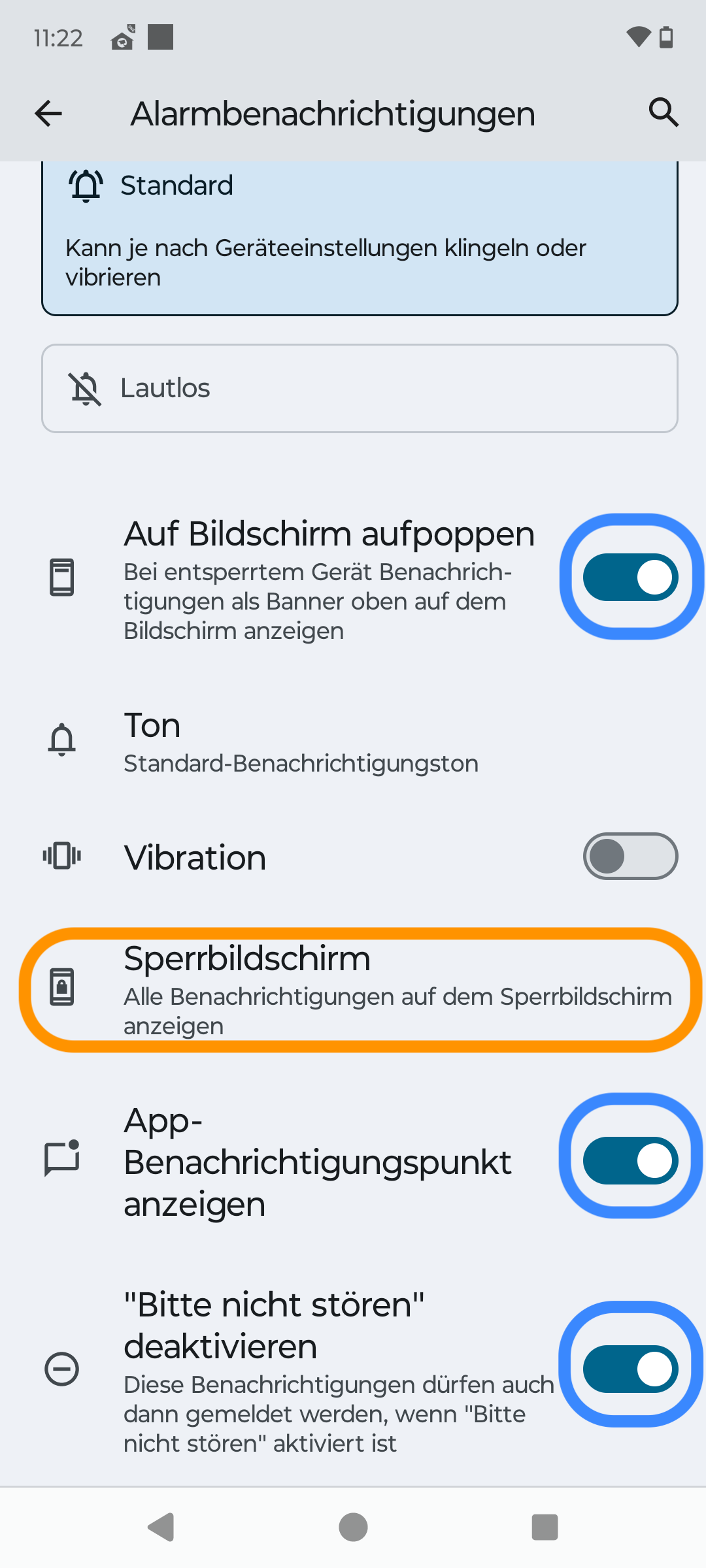Image resolution: width=706 pixels, height=1568 pixels.
Task: Disable Auf Bildschirm aufpoppen
Action: [x=630, y=578]
